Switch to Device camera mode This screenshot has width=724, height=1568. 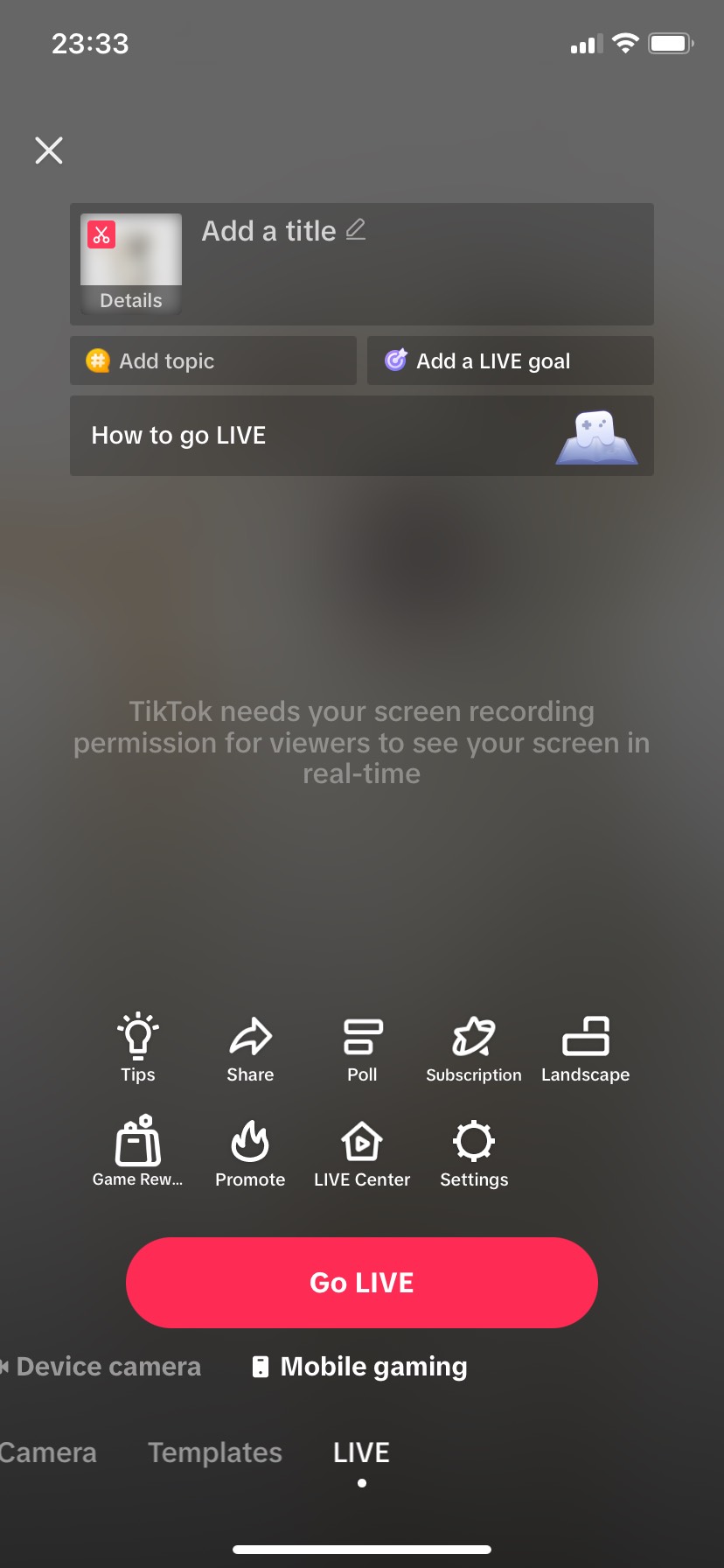pos(101,1367)
